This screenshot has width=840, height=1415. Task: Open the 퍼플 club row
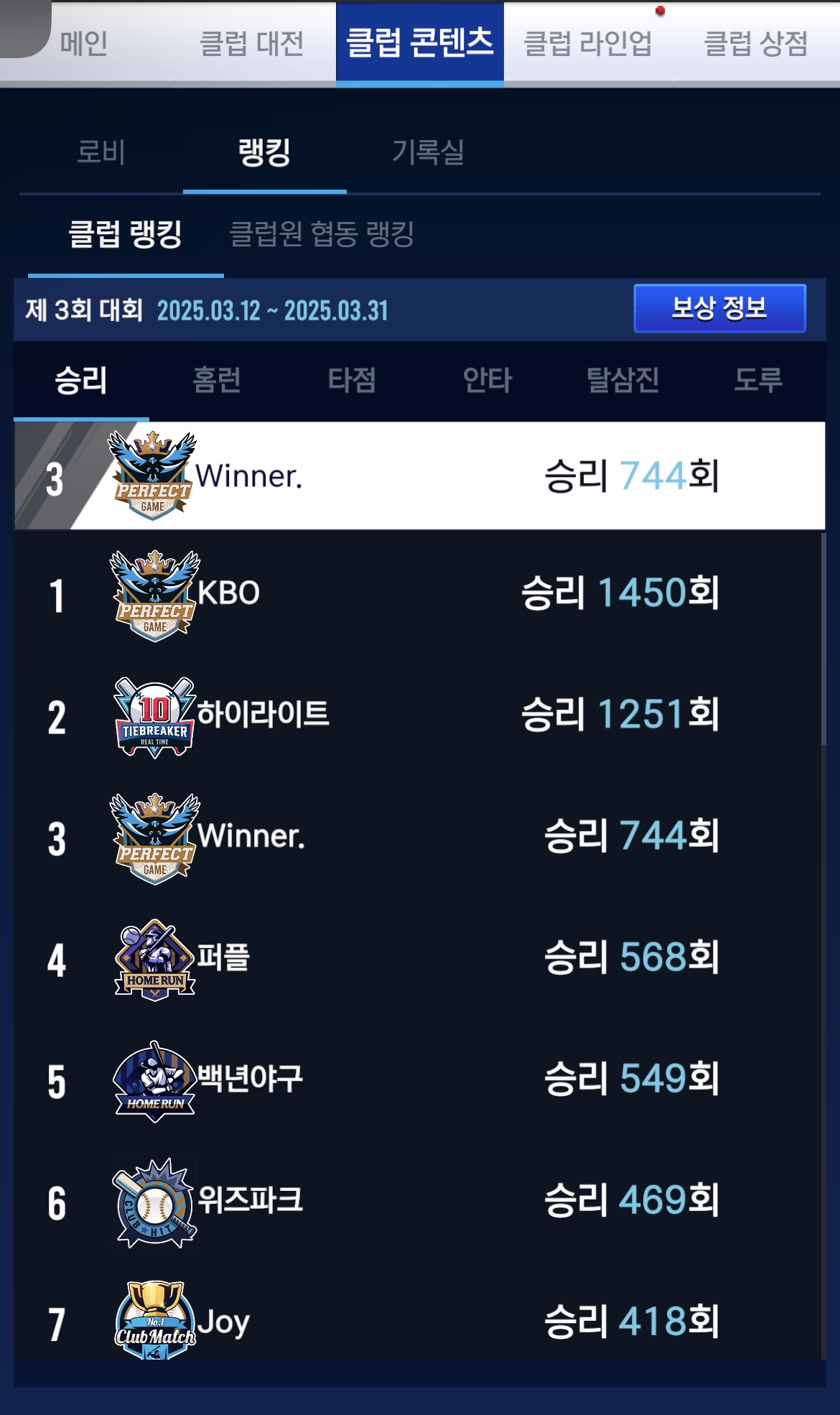coord(416,958)
